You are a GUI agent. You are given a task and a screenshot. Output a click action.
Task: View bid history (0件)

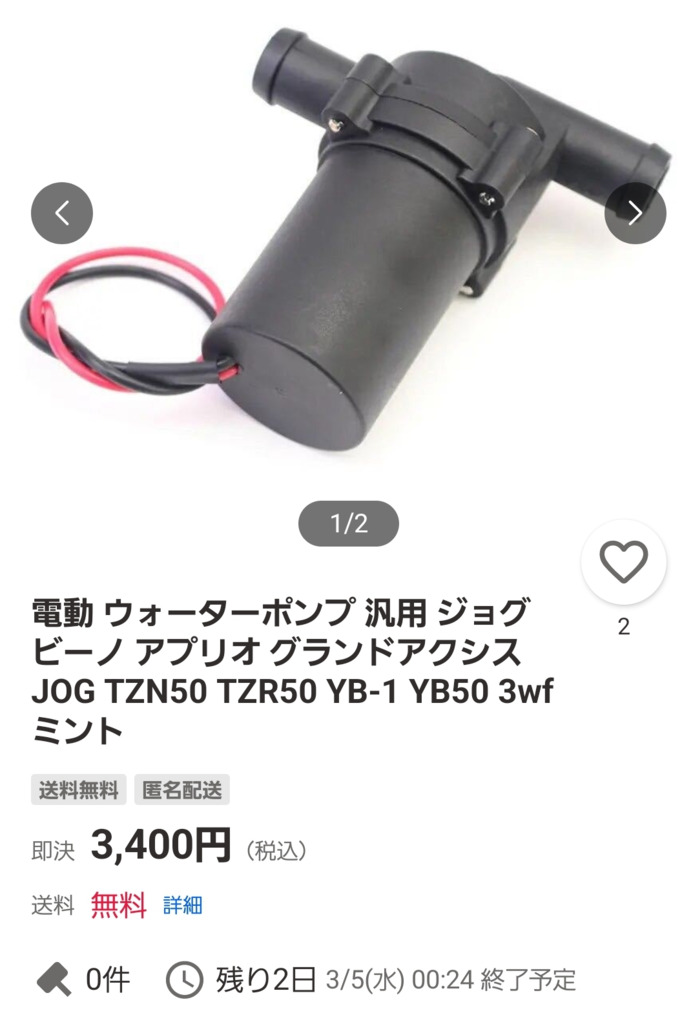[x=85, y=980]
